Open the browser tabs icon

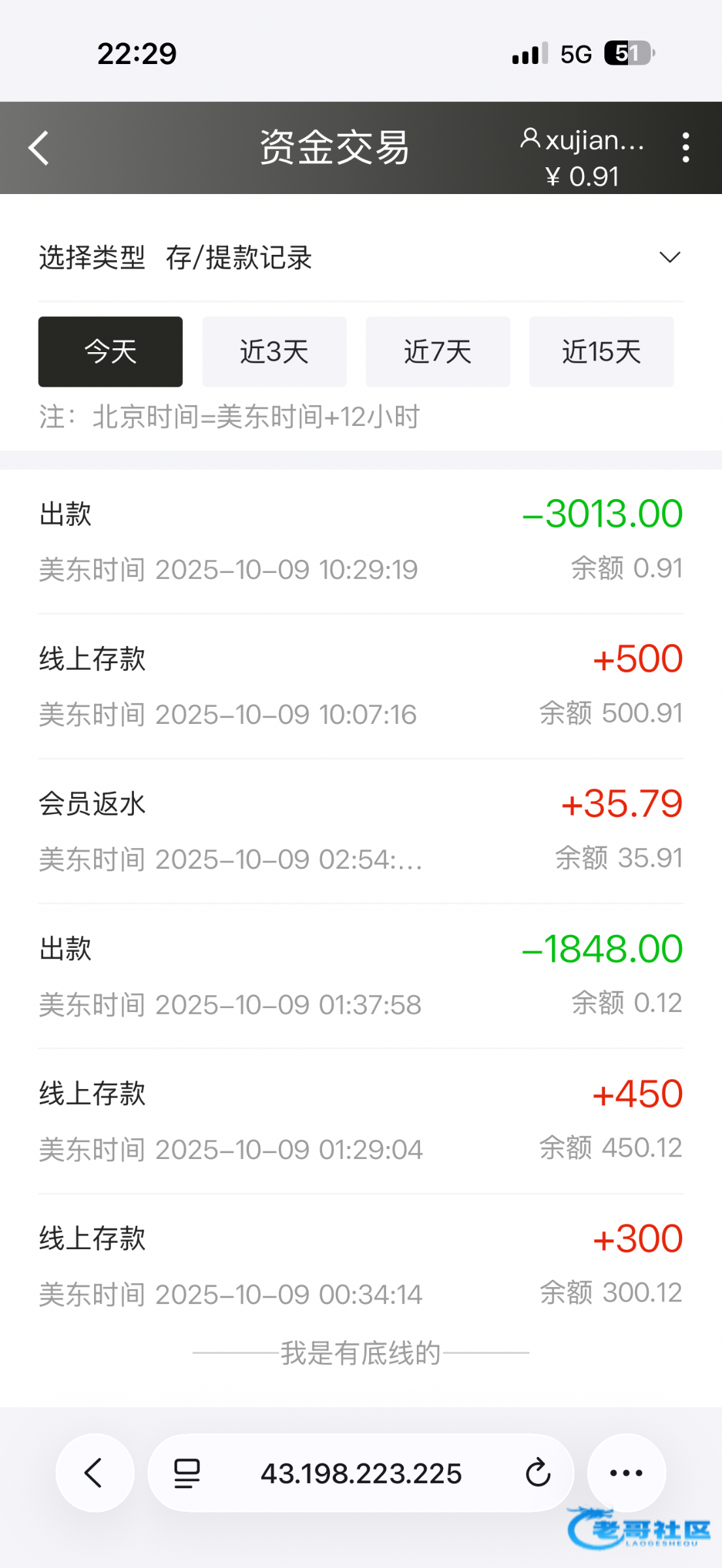pyautogui.click(x=187, y=1473)
